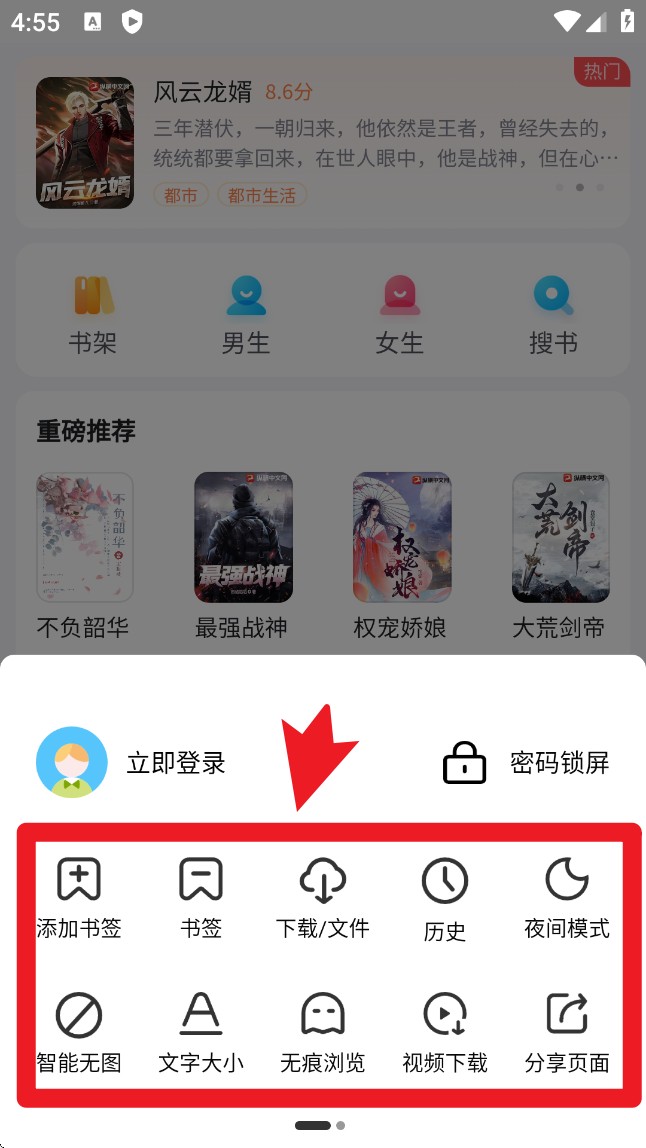Open 下载/文件 downloads and files
The image size is (646, 1148).
[323, 897]
